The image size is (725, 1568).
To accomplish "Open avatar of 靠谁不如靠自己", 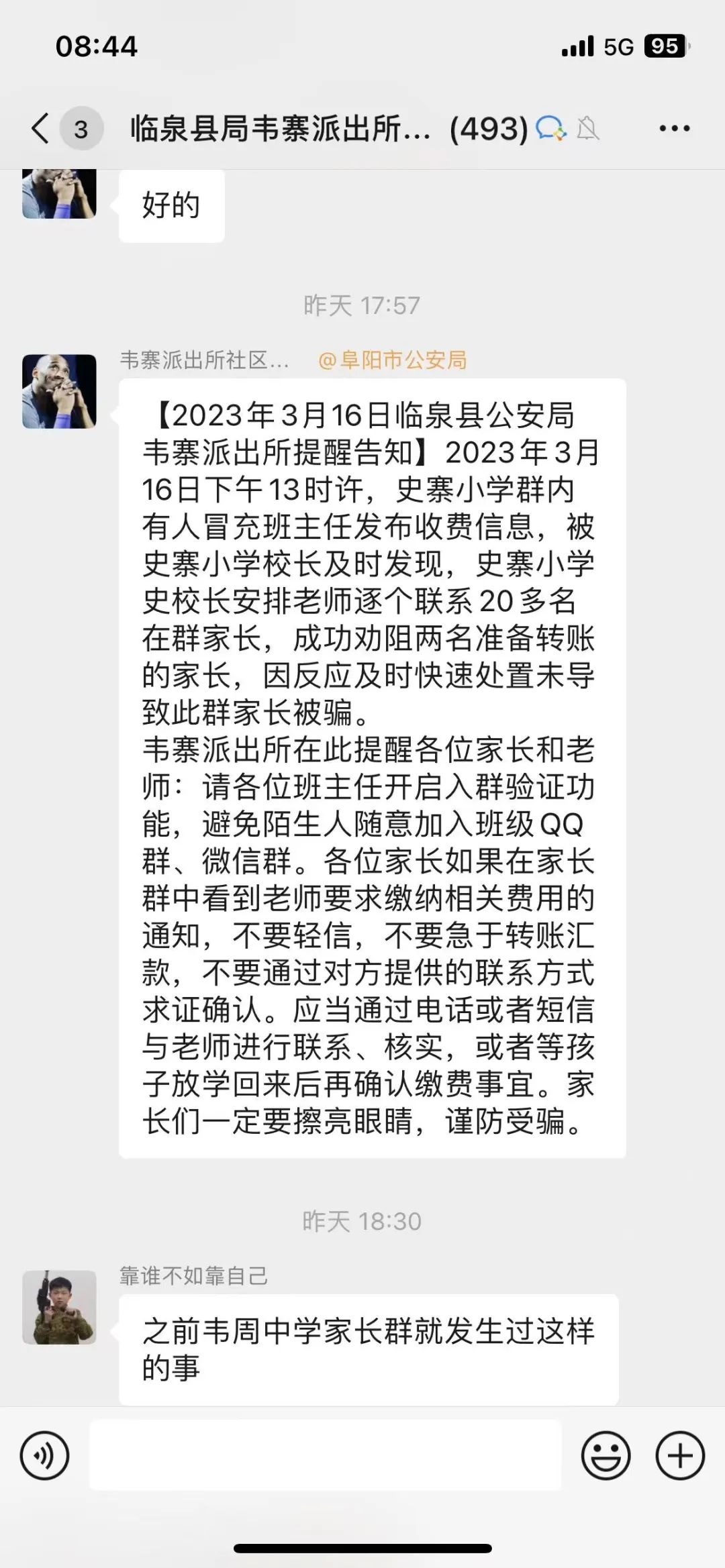I will [59, 1307].
